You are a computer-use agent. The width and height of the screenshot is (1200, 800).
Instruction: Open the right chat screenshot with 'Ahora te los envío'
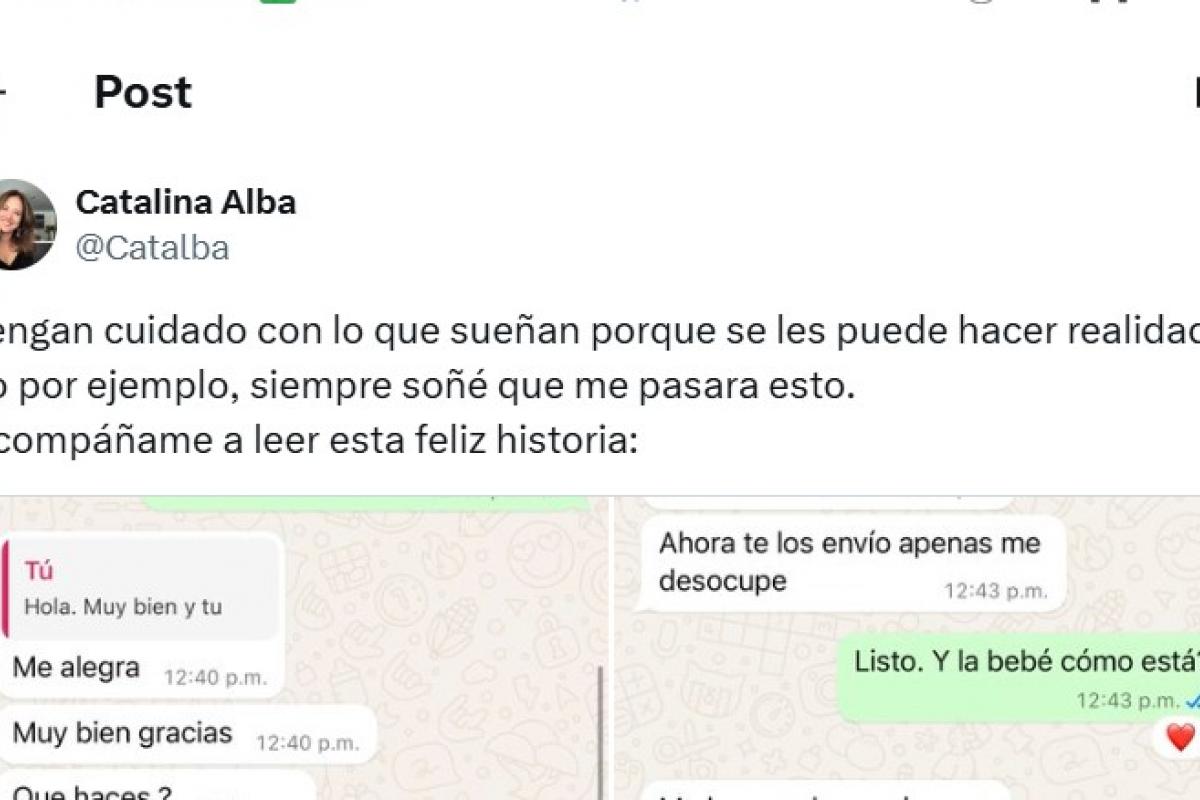[x=905, y=648]
